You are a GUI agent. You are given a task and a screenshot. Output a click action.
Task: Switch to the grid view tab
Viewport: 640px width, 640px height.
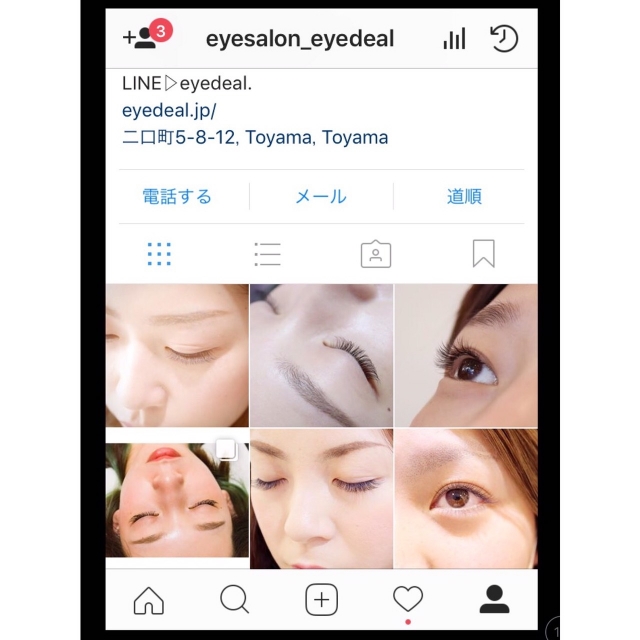click(159, 254)
